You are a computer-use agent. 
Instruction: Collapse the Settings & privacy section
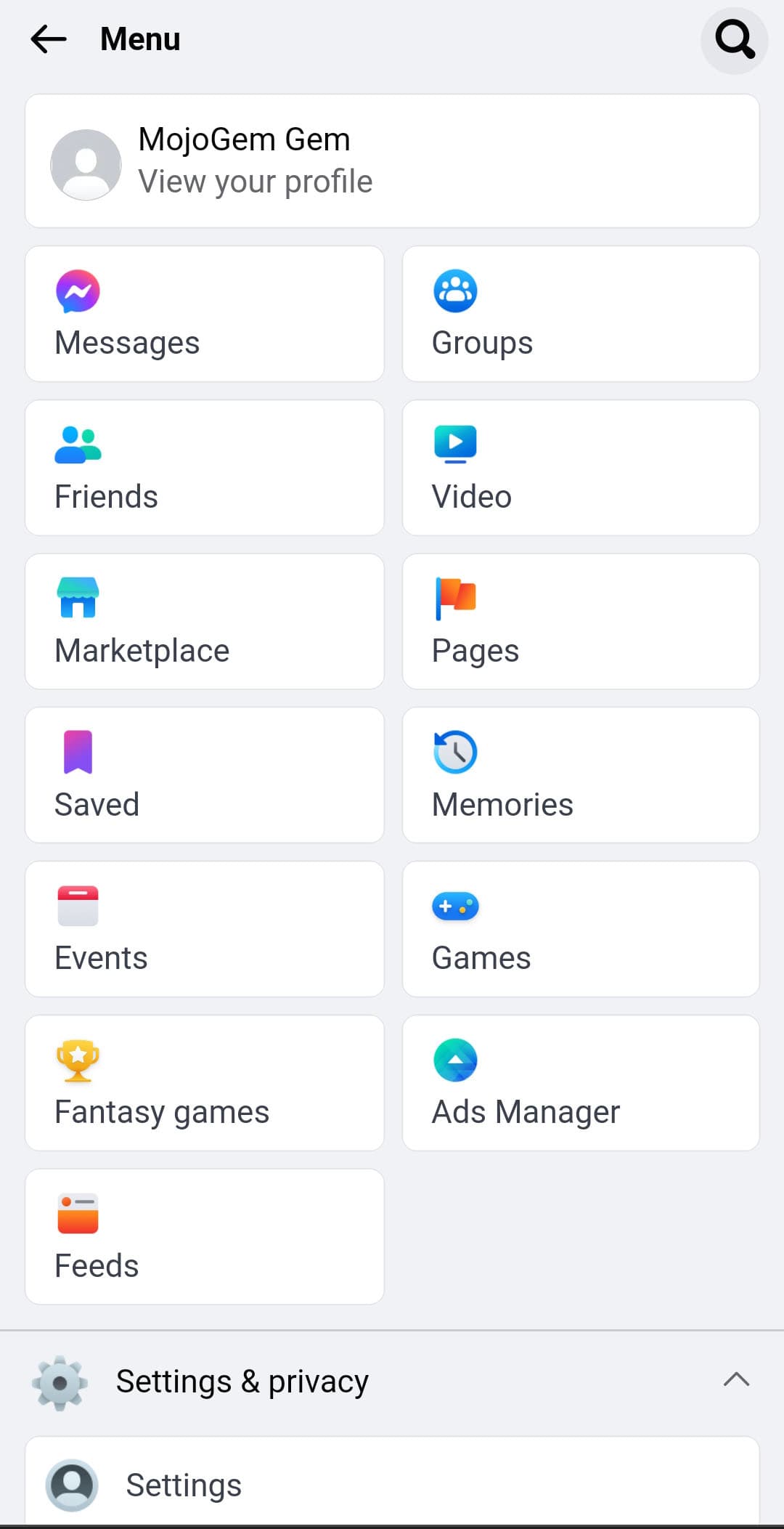[x=735, y=1380]
